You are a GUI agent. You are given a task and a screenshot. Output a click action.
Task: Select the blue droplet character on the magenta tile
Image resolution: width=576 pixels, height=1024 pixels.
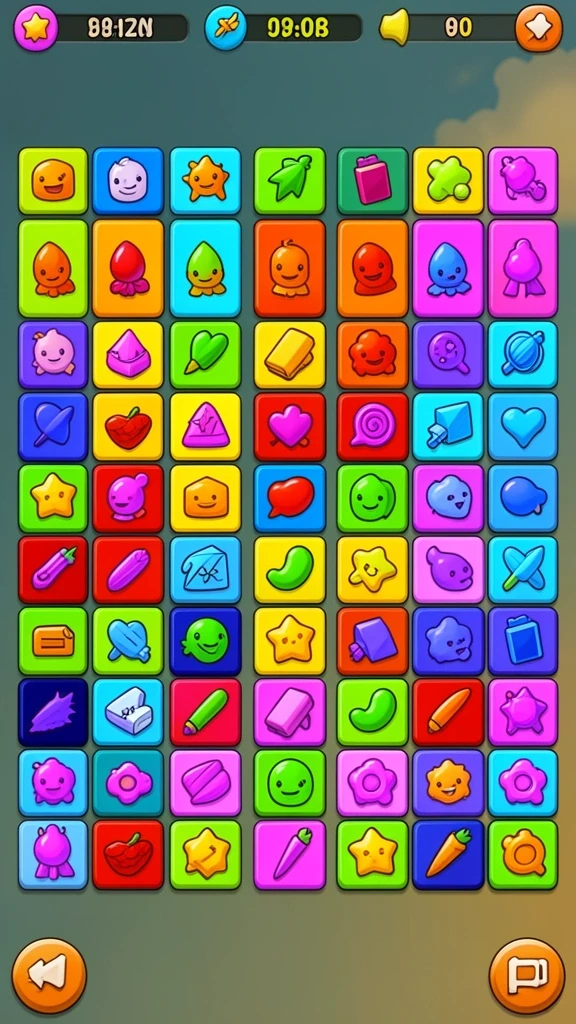(x=448, y=268)
